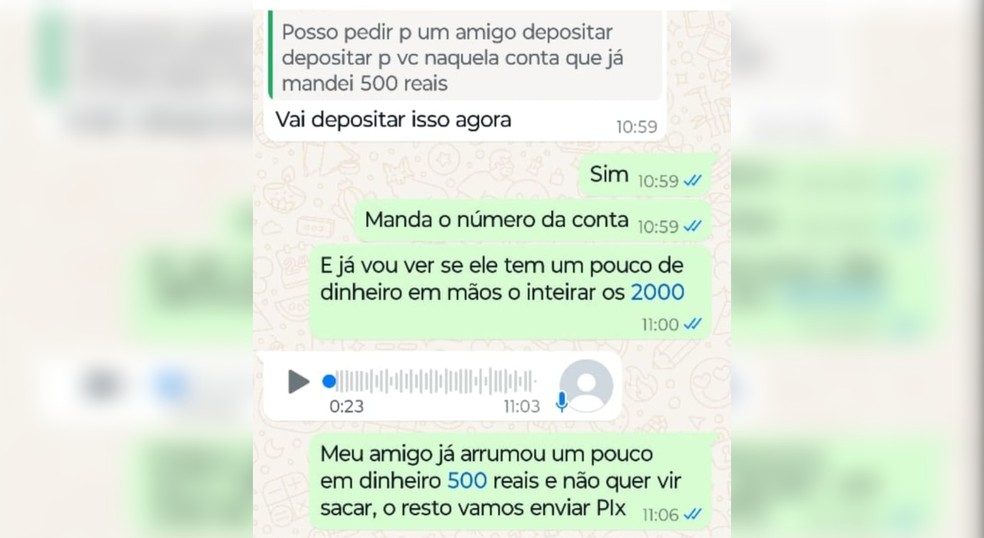Tap the highlighted 500 number link
Viewport: 984px width, 538px height.
pyautogui.click(x=468, y=481)
